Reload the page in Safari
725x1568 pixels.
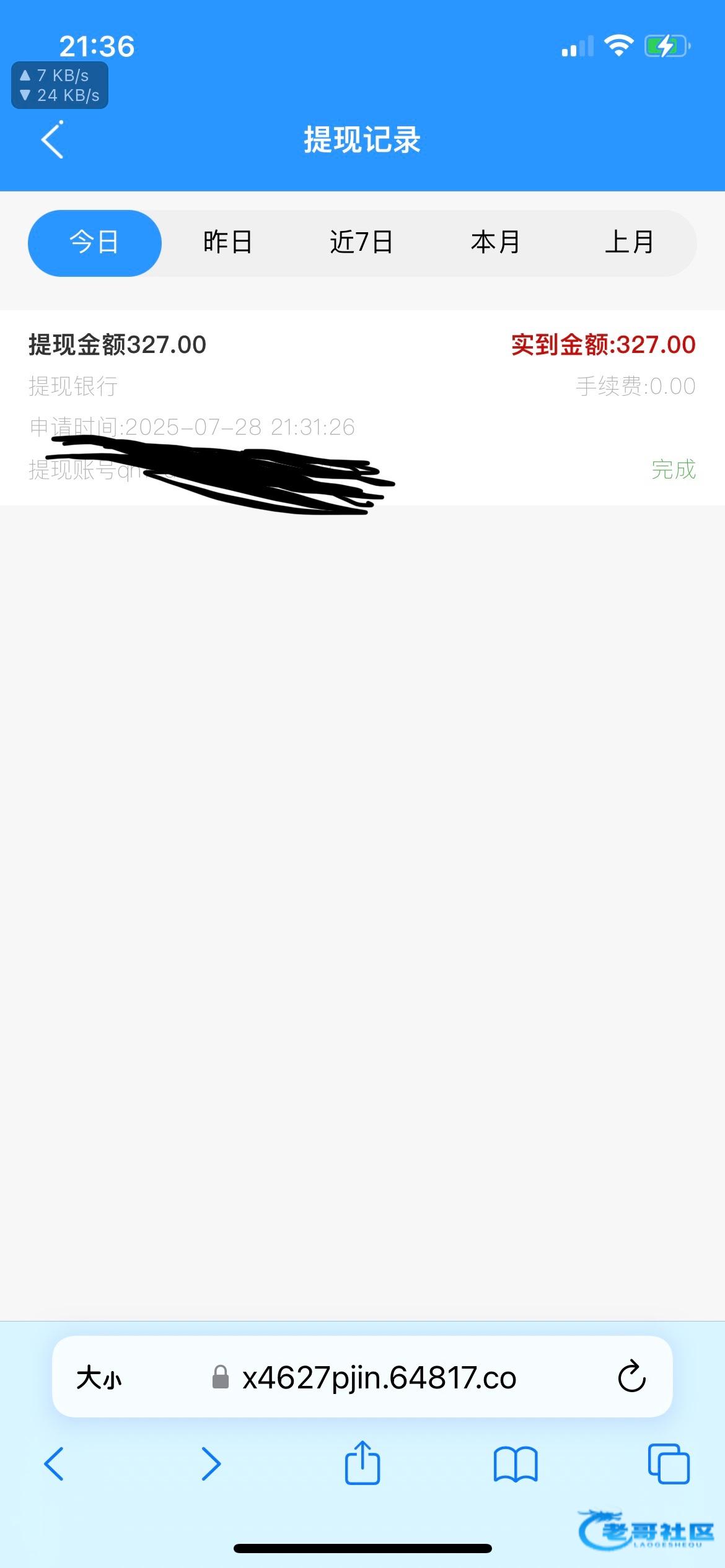(631, 1377)
